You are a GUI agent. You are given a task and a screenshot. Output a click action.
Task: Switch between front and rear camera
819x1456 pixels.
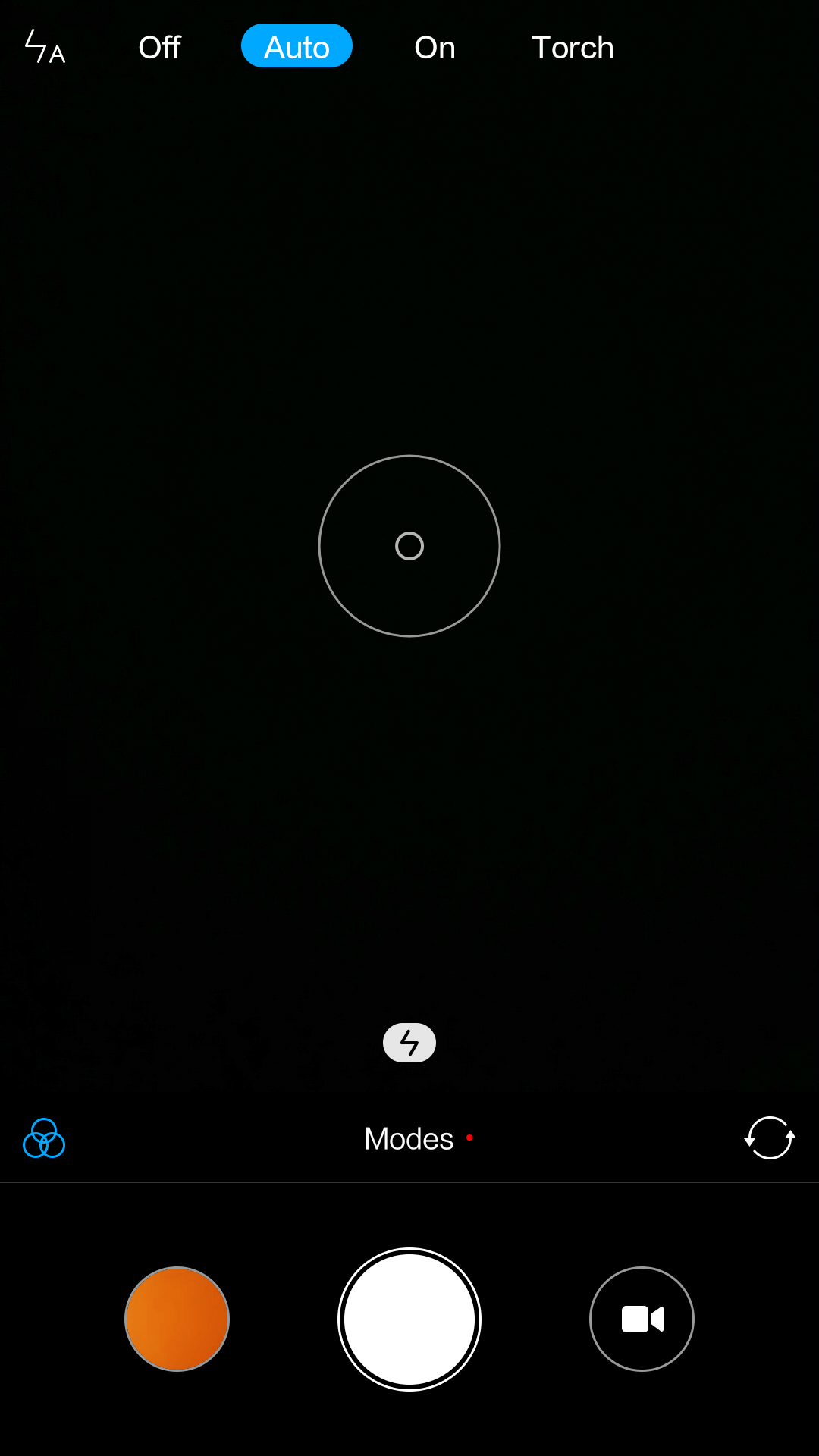click(x=770, y=1137)
